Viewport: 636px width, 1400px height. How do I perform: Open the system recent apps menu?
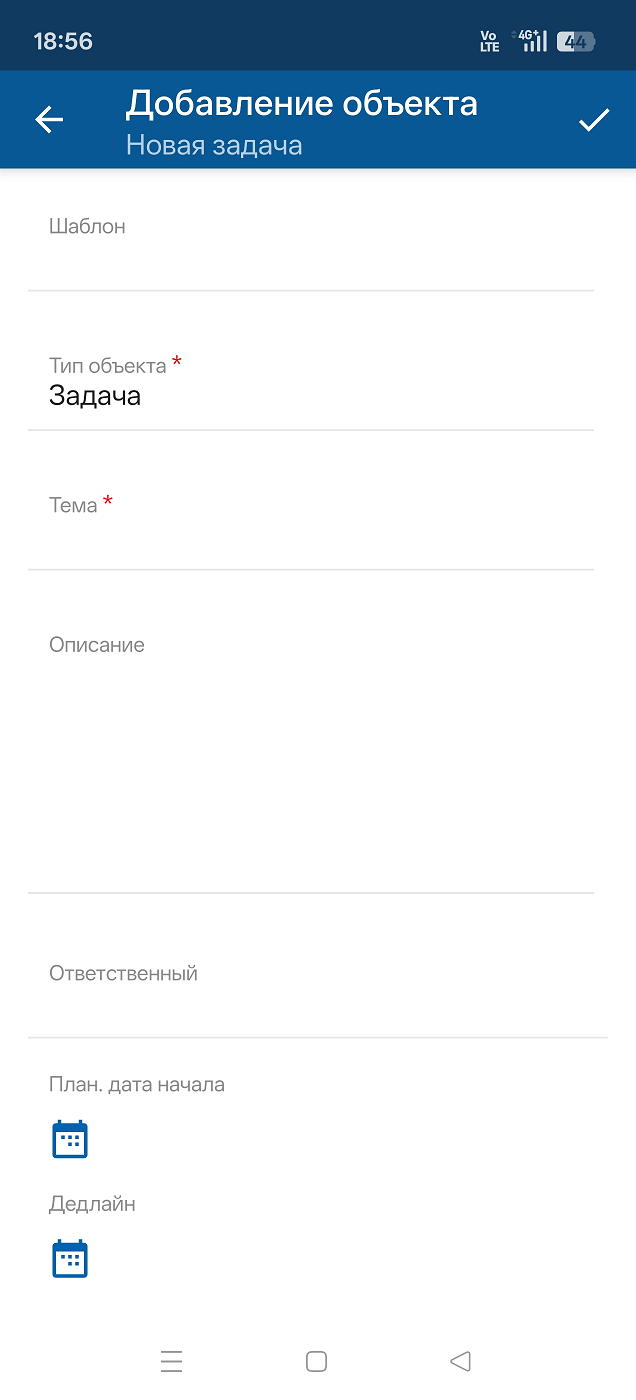click(172, 1361)
